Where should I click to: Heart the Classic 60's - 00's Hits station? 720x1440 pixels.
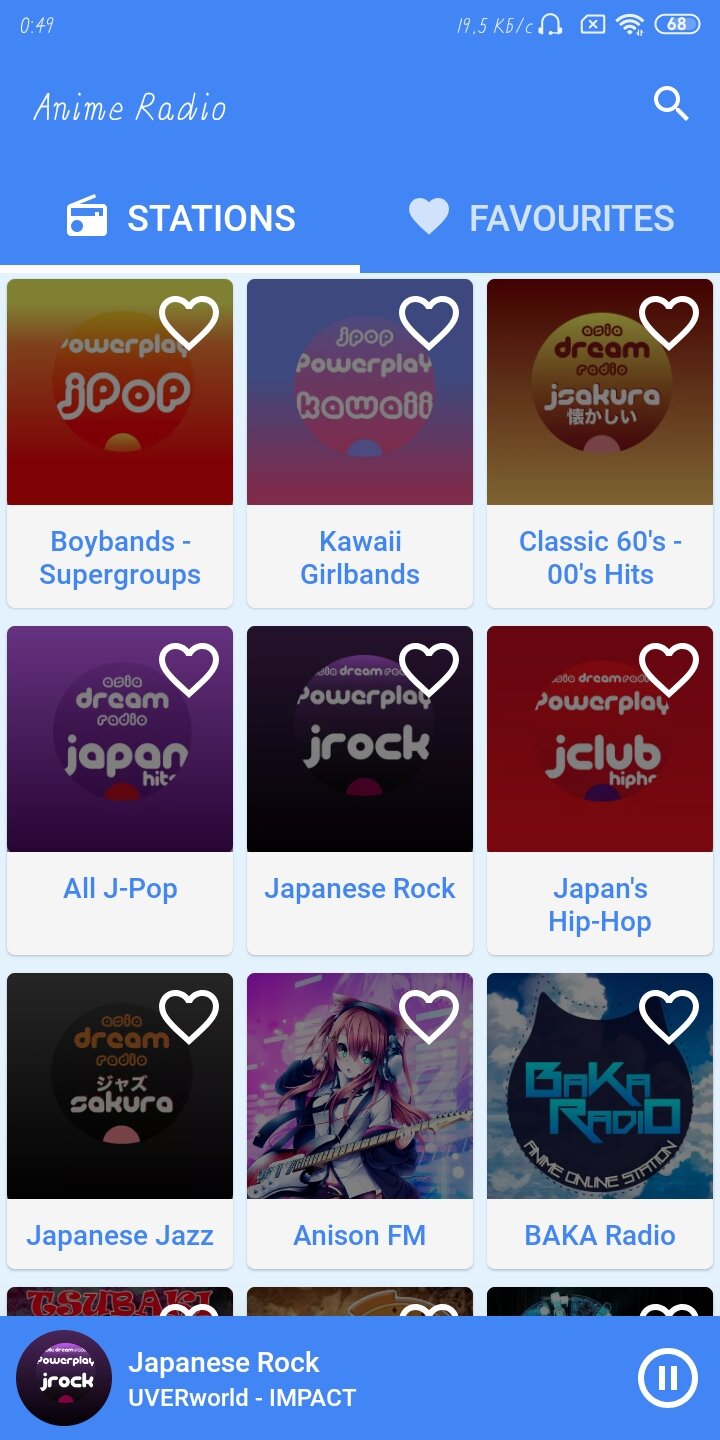(669, 322)
